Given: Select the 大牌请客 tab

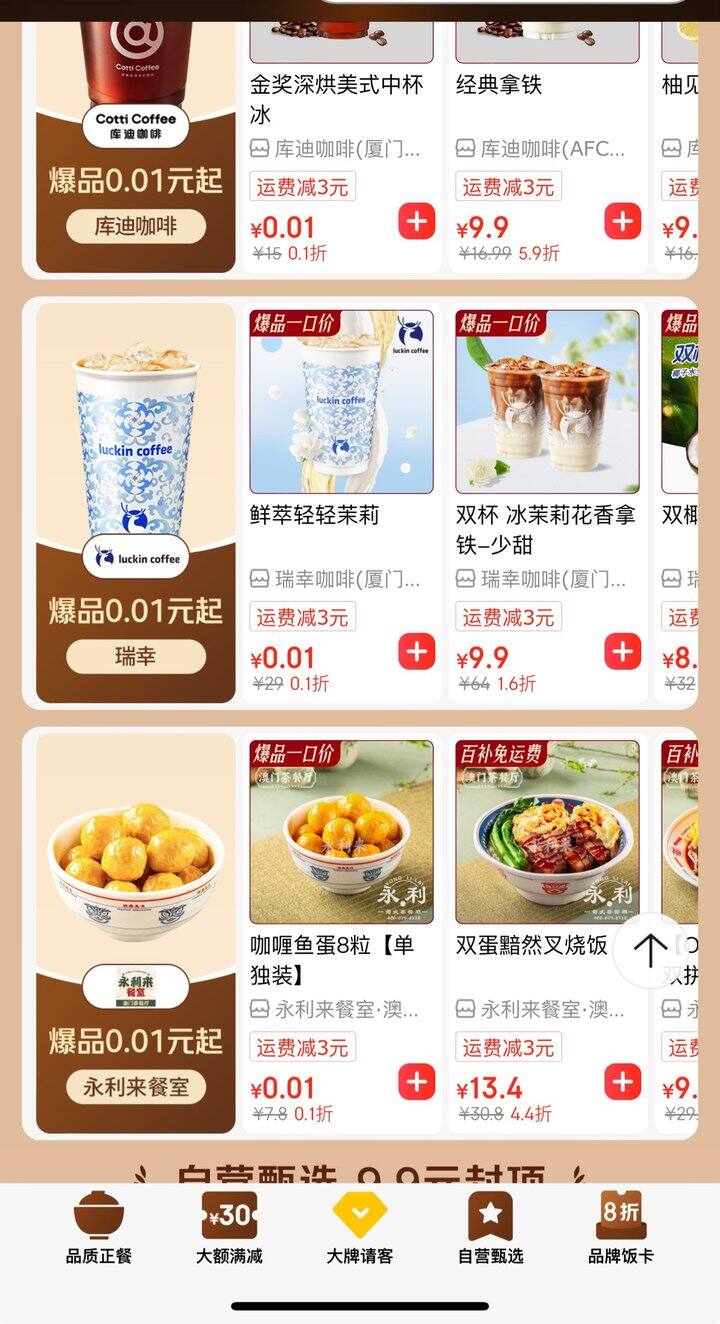Looking at the screenshot, I should [x=360, y=1228].
